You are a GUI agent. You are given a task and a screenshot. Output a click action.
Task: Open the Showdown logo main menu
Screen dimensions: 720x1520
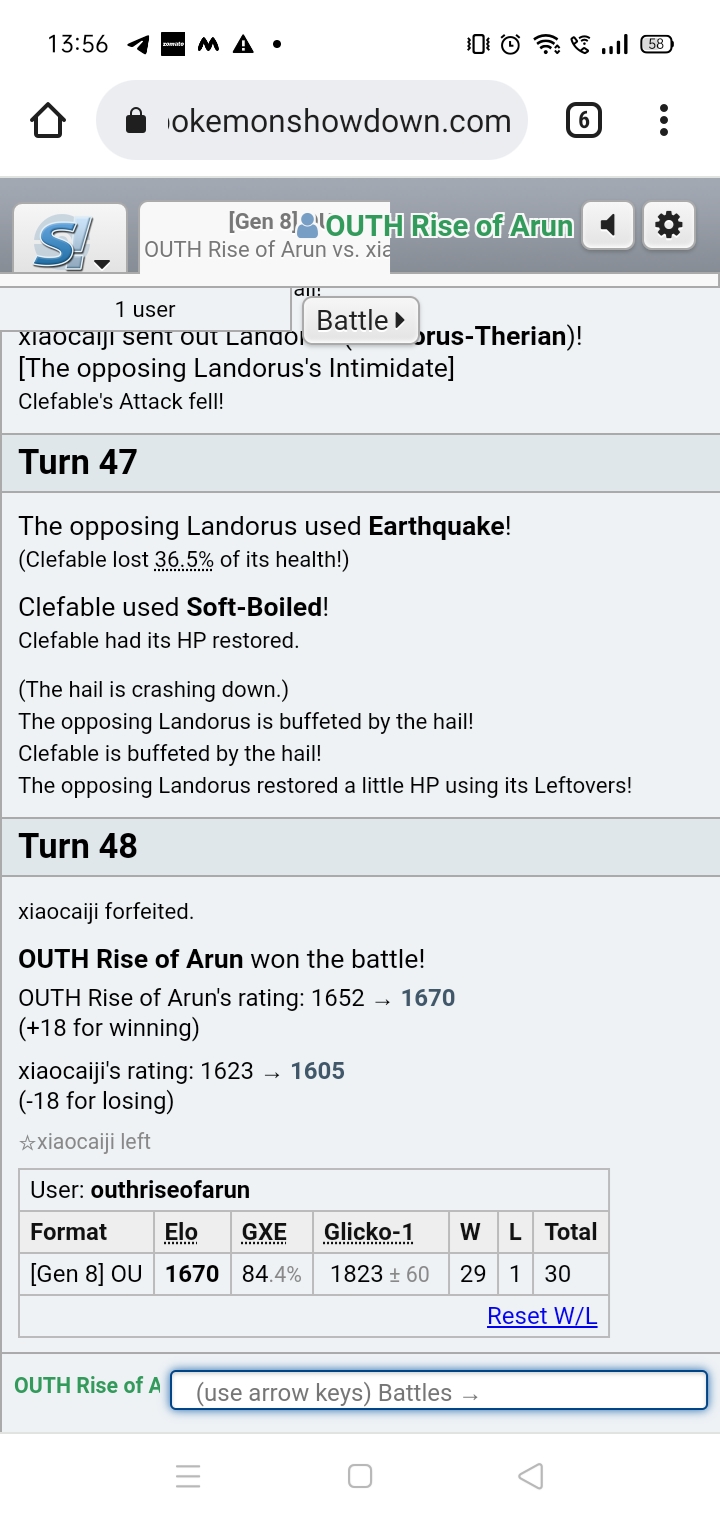coord(70,239)
